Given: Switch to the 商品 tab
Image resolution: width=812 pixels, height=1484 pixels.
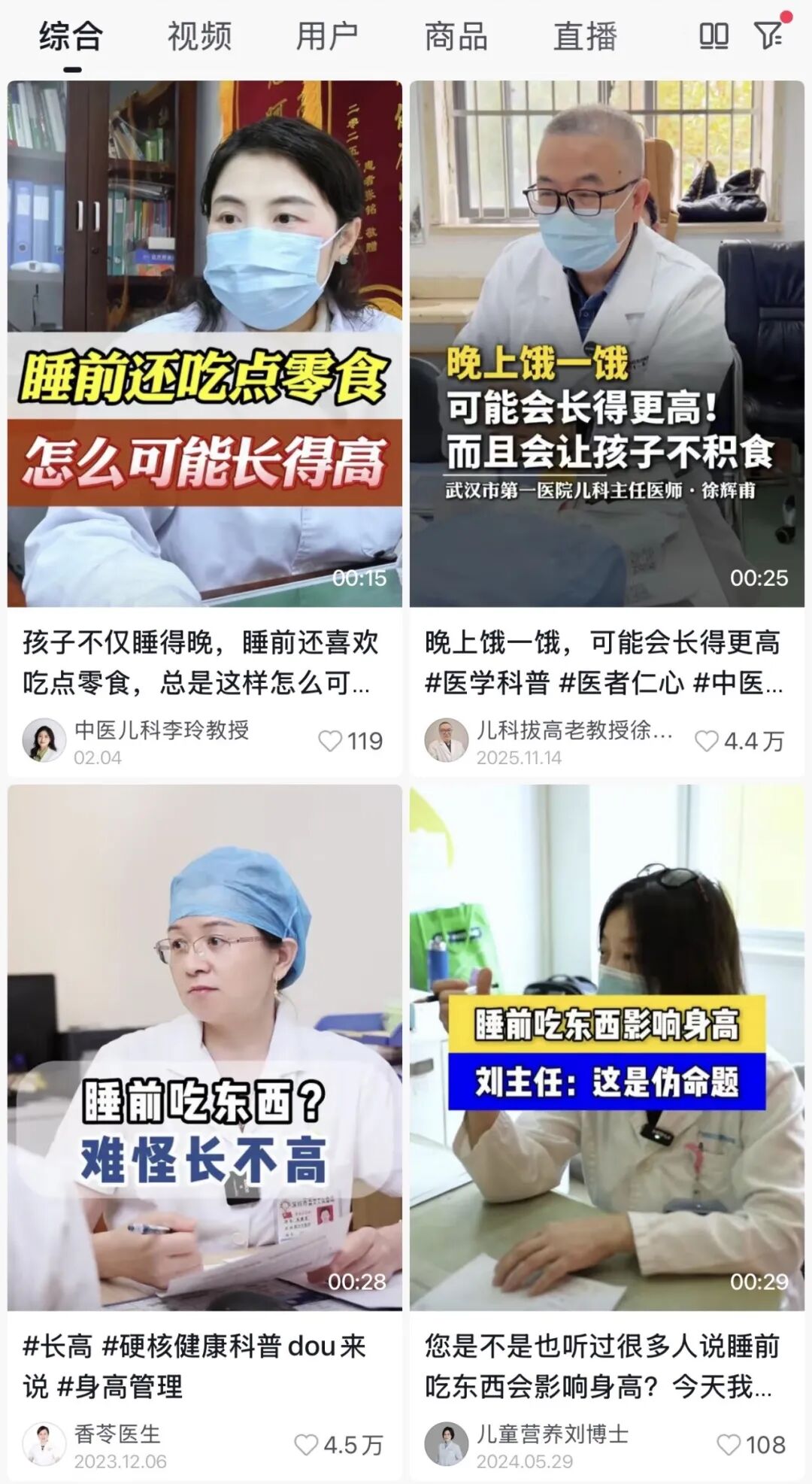Looking at the screenshot, I should point(456,36).
